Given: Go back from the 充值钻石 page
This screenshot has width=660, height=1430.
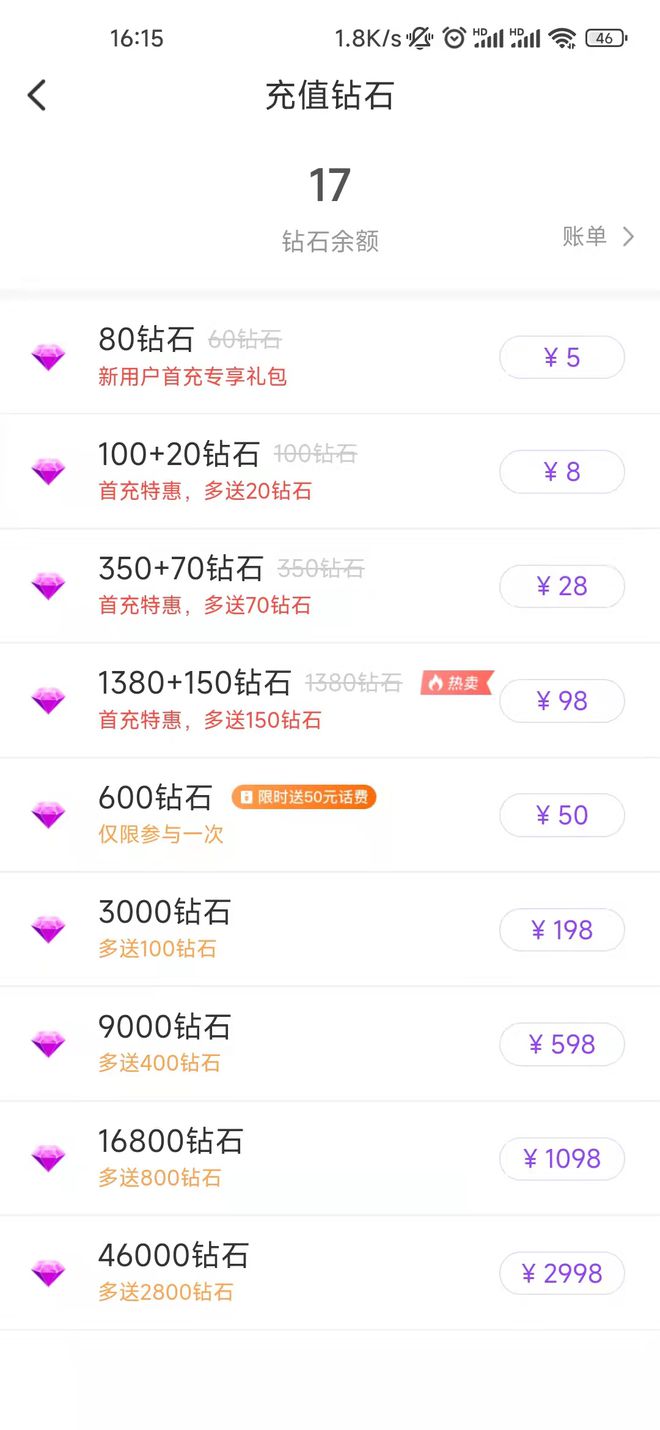Looking at the screenshot, I should (37, 96).
